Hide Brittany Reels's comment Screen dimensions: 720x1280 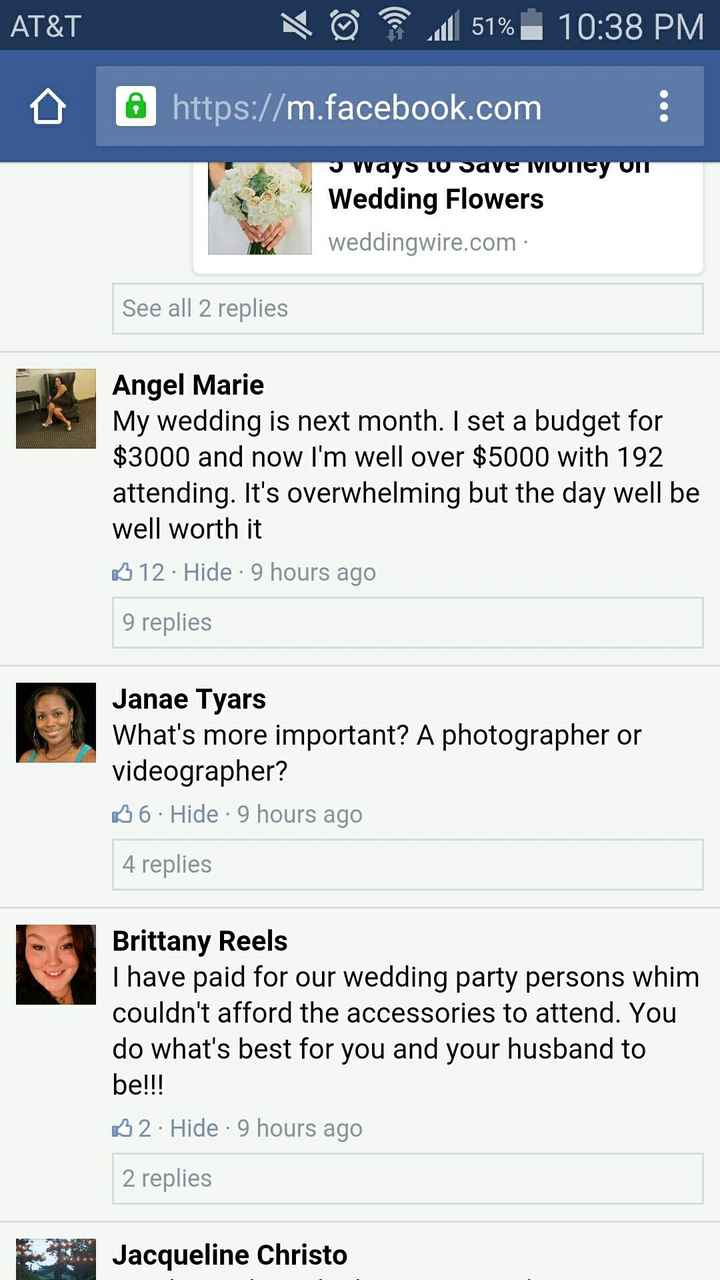pyautogui.click(x=194, y=1128)
